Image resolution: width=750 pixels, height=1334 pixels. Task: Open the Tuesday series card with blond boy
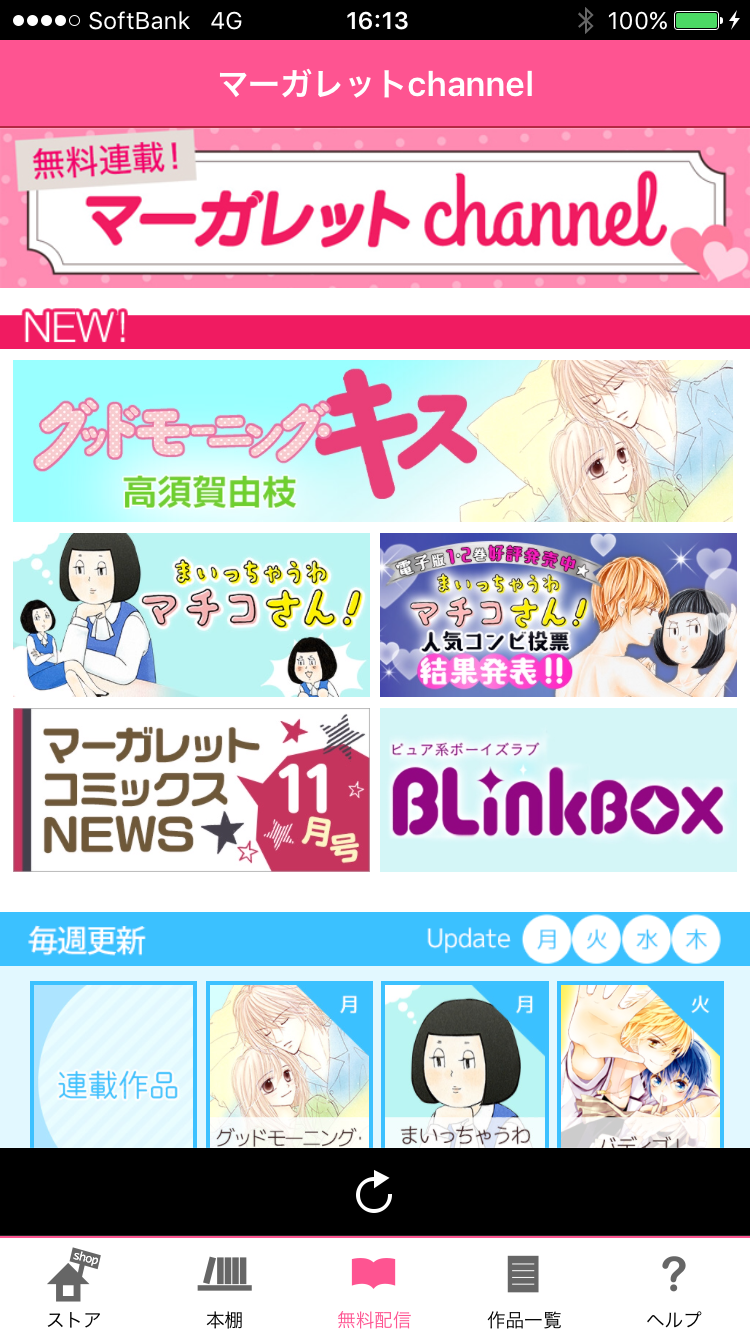(x=640, y=1065)
